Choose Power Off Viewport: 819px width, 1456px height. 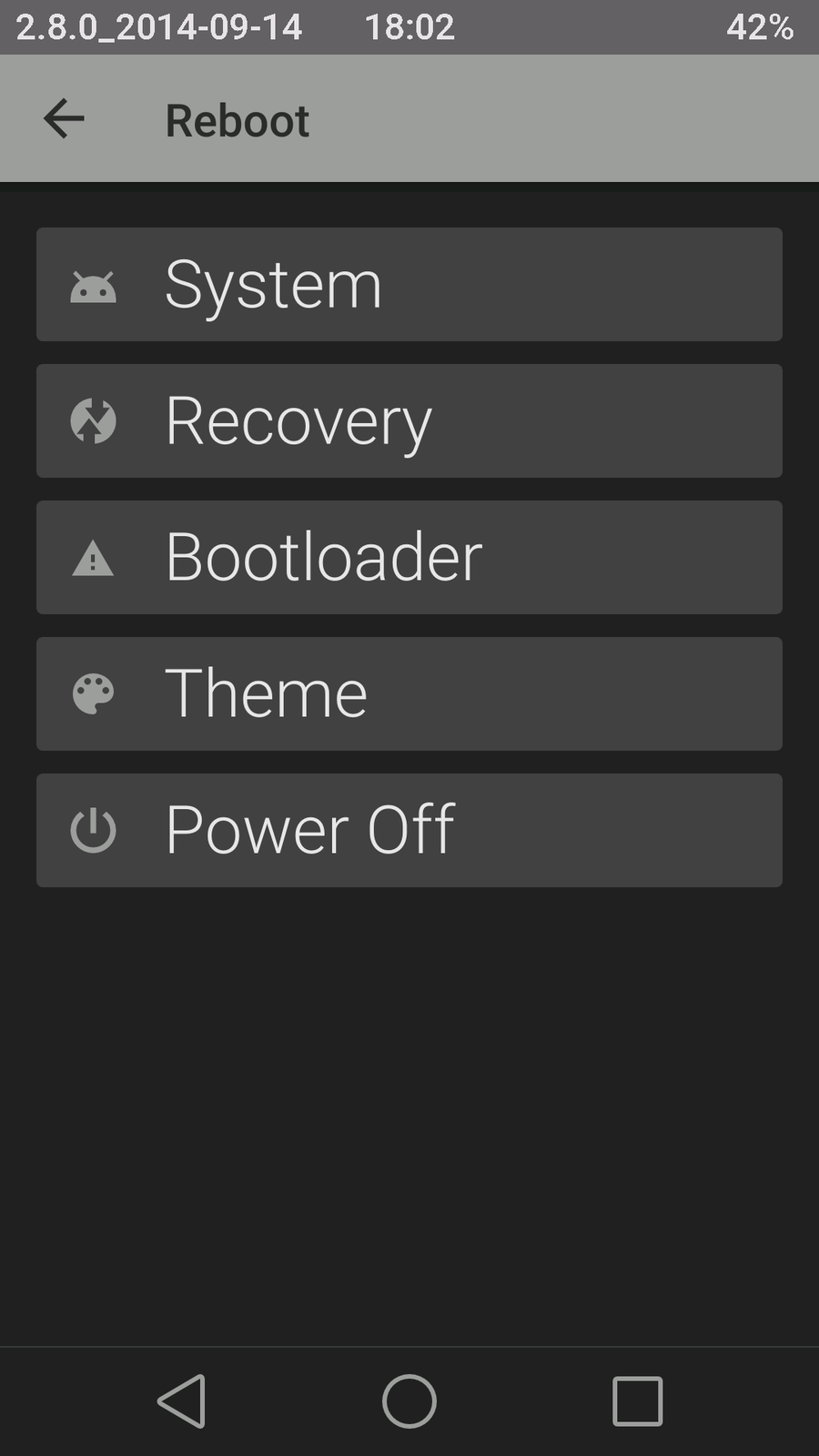[x=409, y=831]
